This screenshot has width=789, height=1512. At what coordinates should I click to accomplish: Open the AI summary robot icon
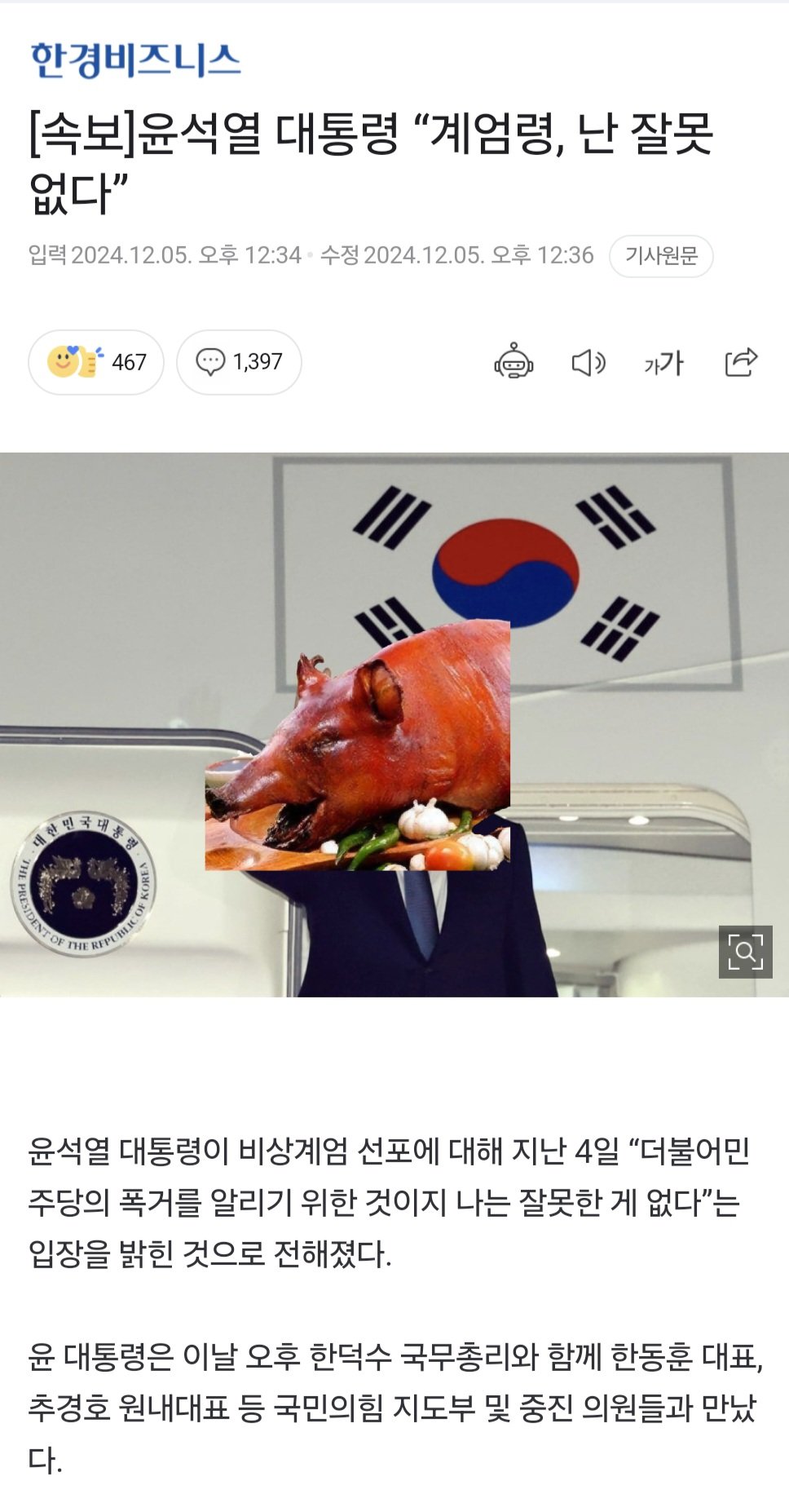514,362
